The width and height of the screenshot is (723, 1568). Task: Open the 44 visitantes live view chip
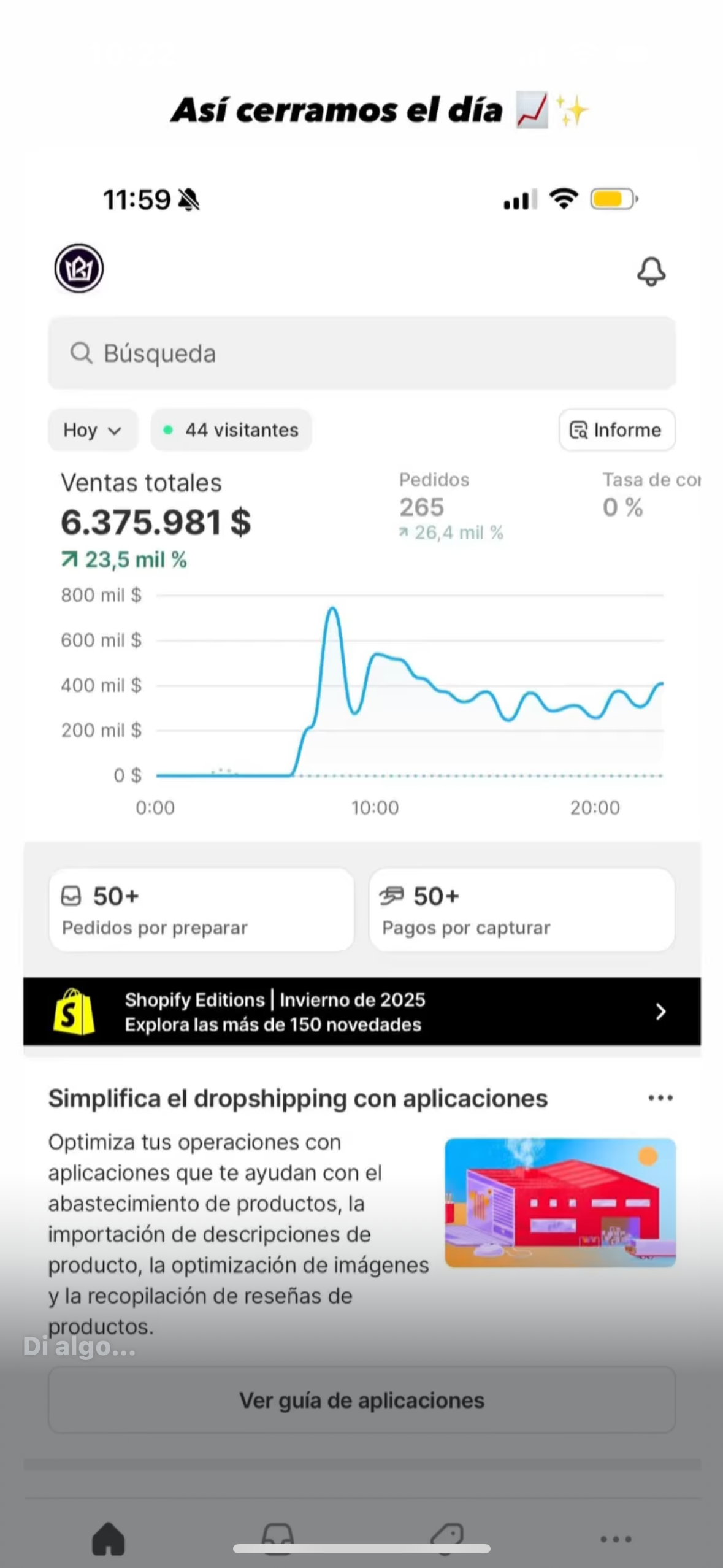(x=231, y=430)
